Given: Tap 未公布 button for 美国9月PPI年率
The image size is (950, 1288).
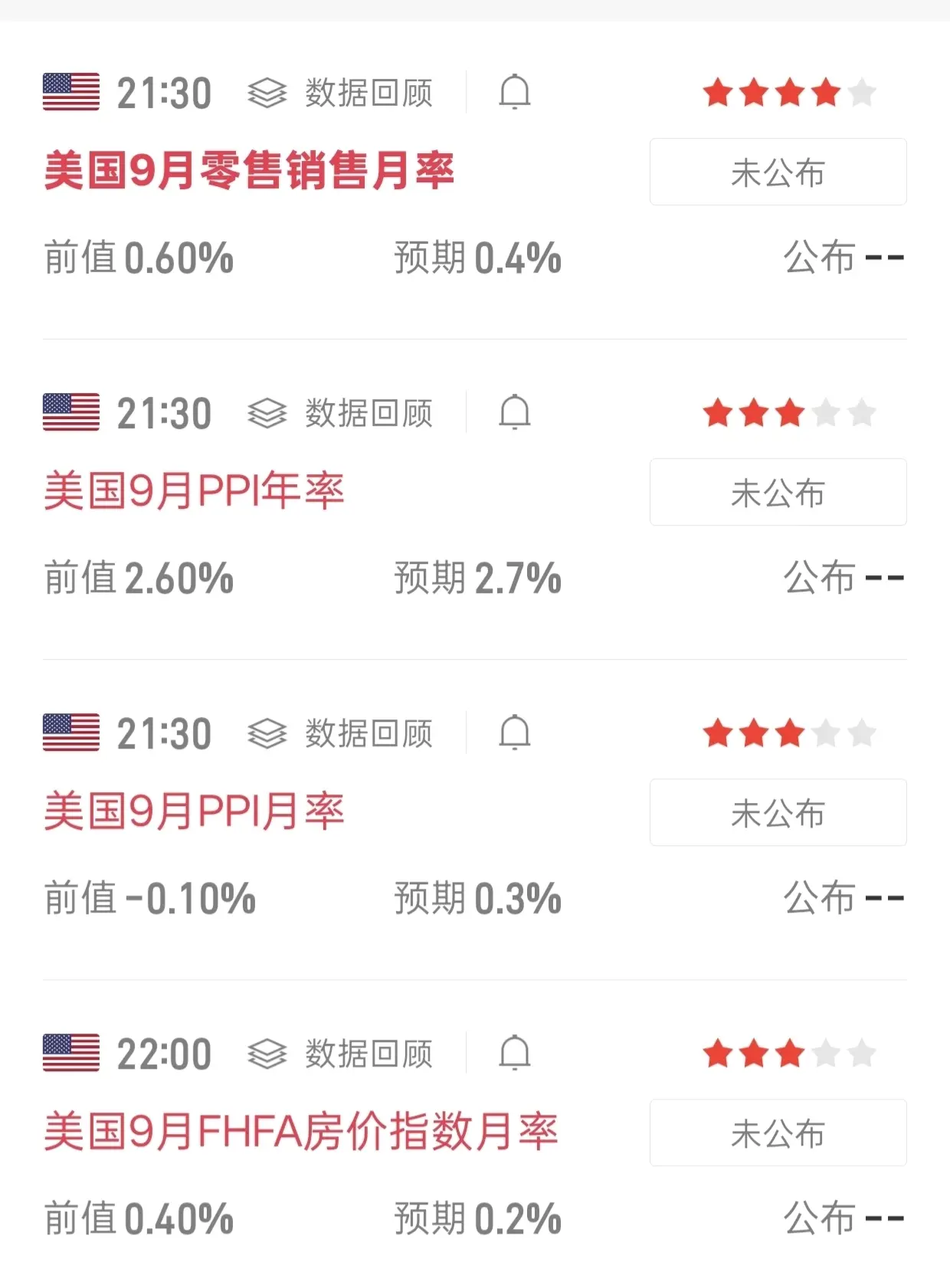Looking at the screenshot, I should [778, 493].
